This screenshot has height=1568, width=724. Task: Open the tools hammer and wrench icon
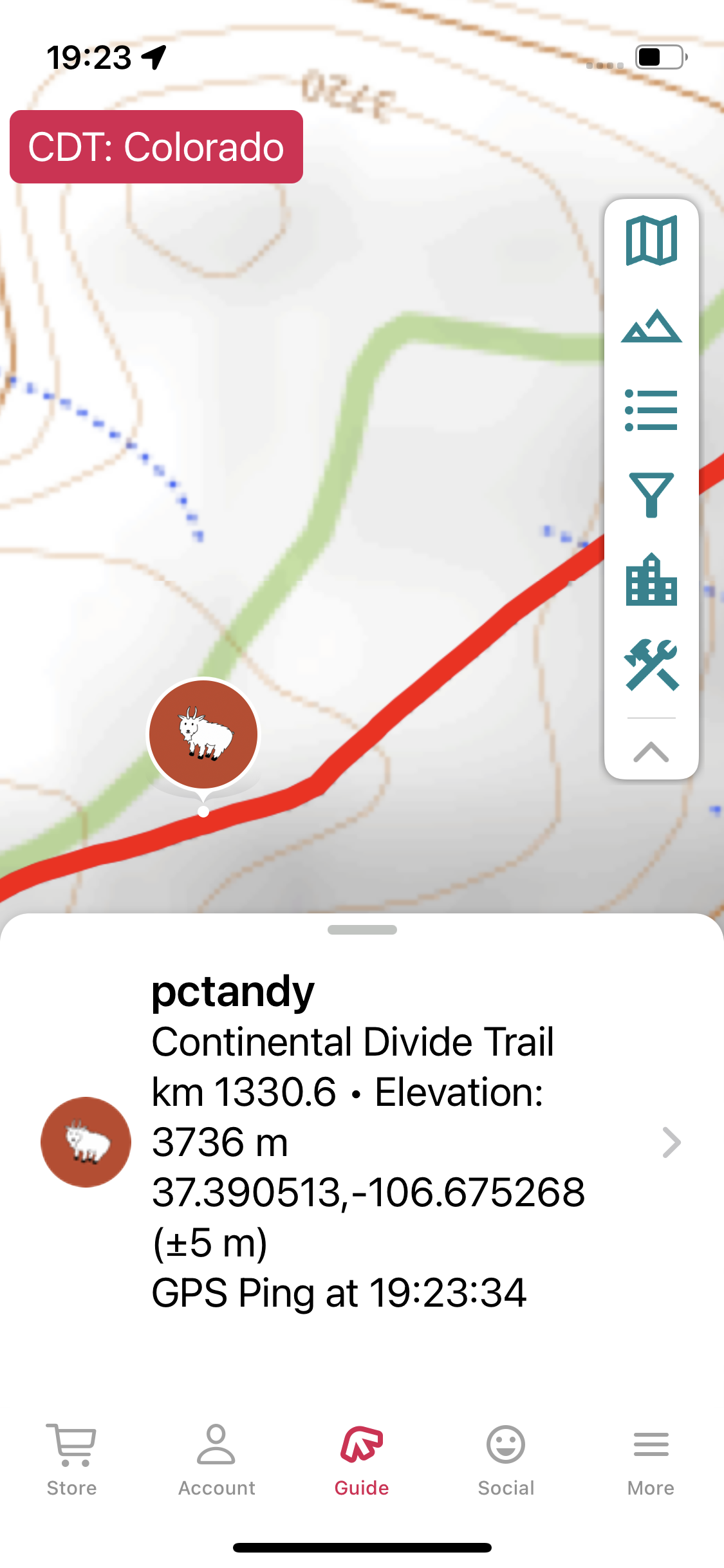point(651,664)
